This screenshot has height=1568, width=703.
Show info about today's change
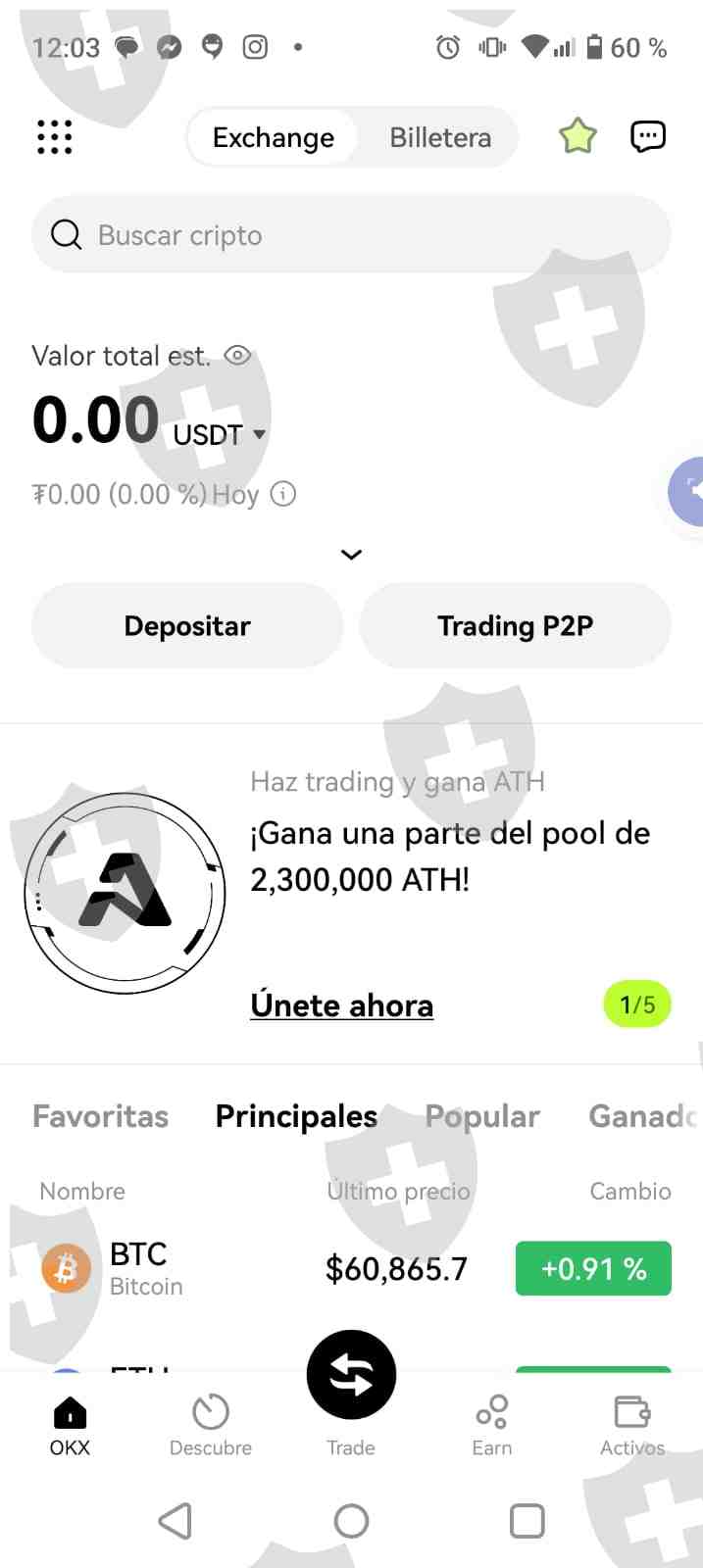[283, 494]
